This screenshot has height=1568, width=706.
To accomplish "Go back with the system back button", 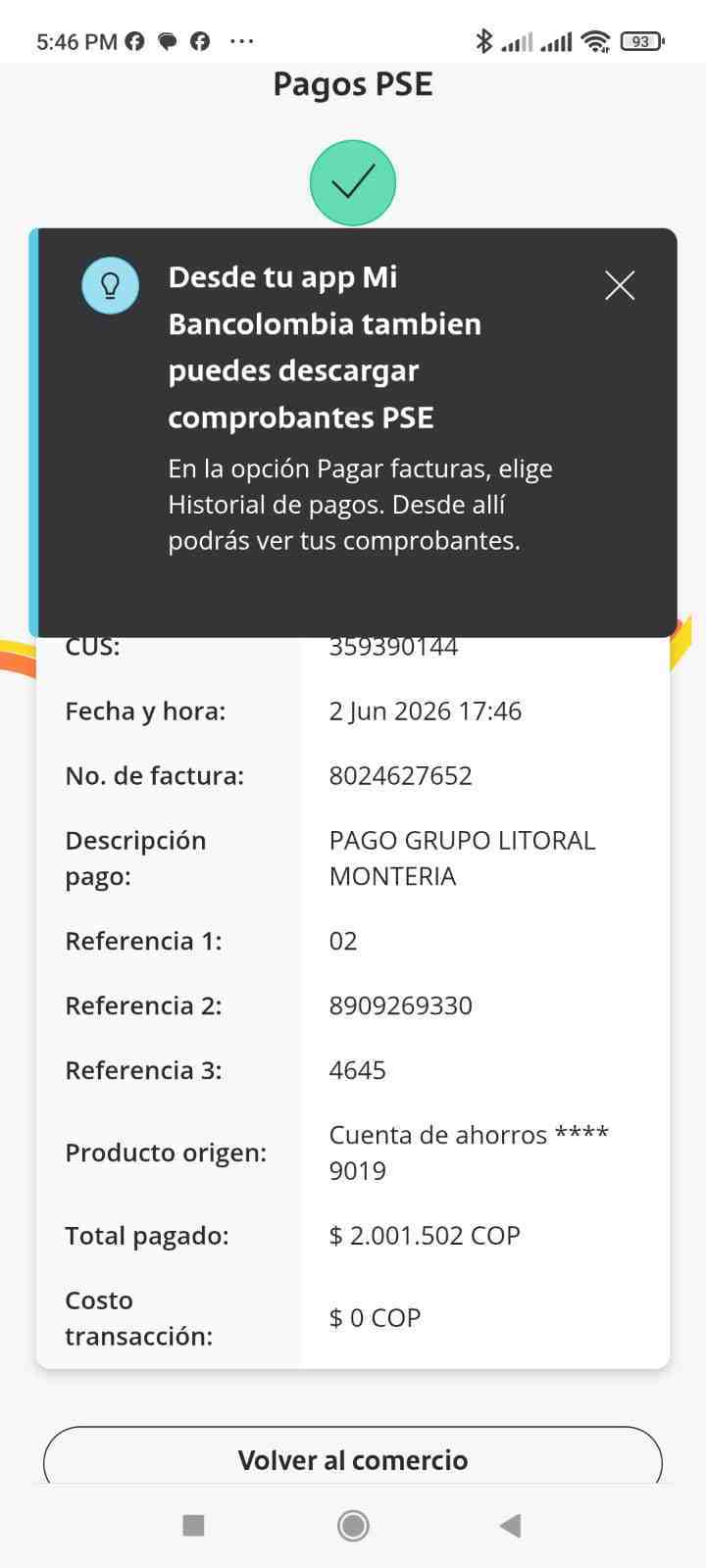I will pos(510,1525).
